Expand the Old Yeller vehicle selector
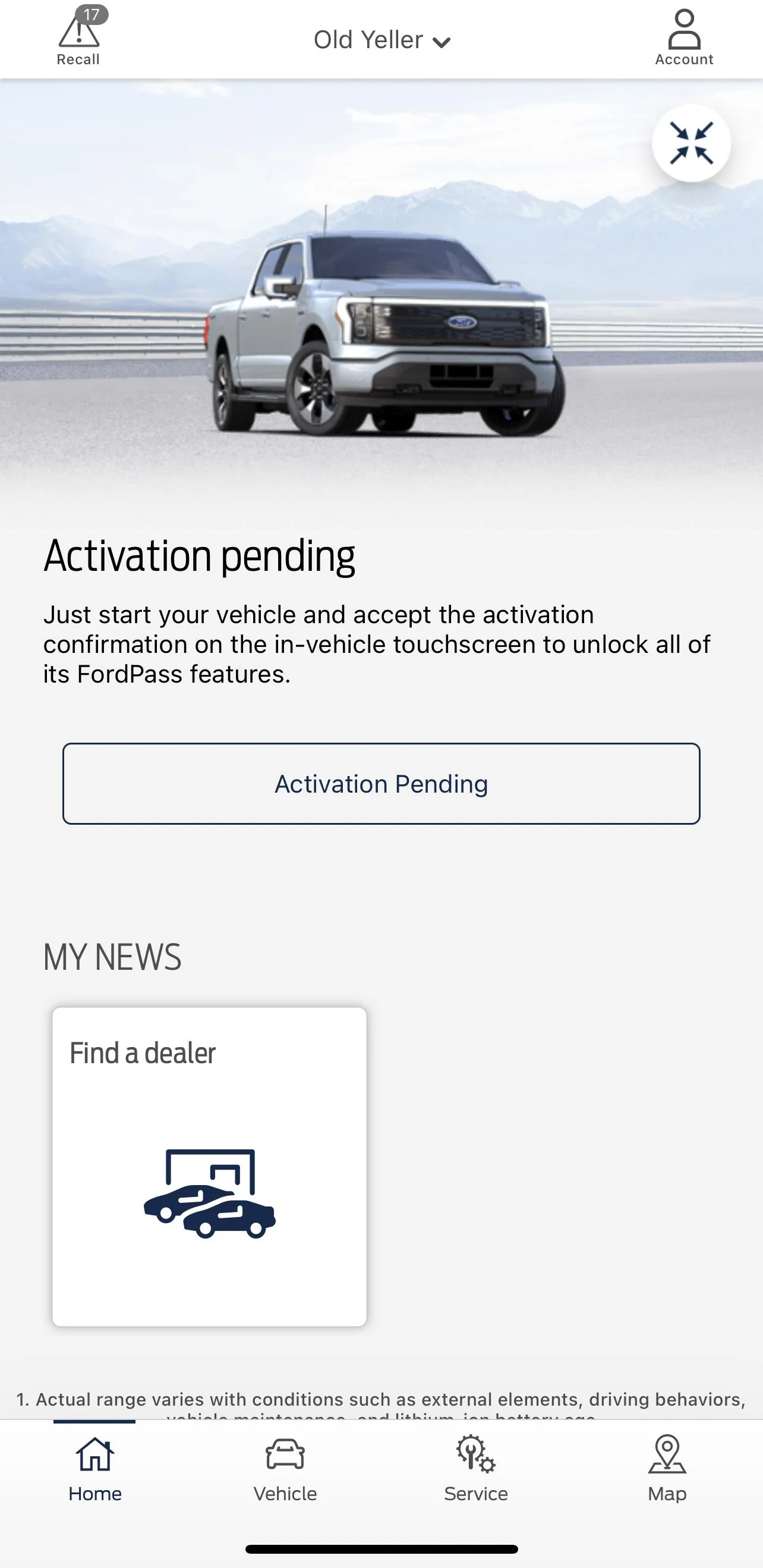 tap(381, 40)
